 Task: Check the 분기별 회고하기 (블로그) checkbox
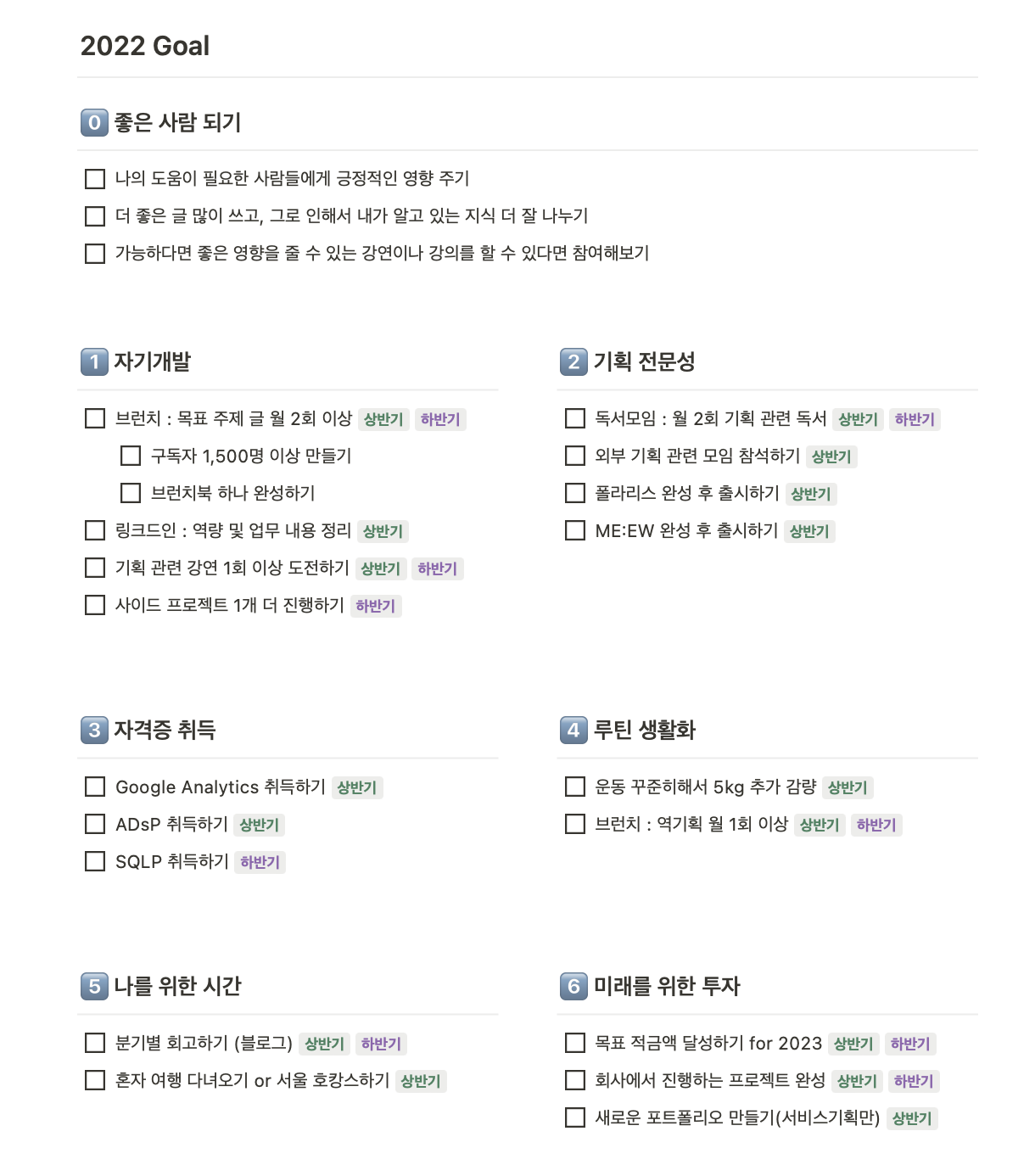click(93, 1044)
